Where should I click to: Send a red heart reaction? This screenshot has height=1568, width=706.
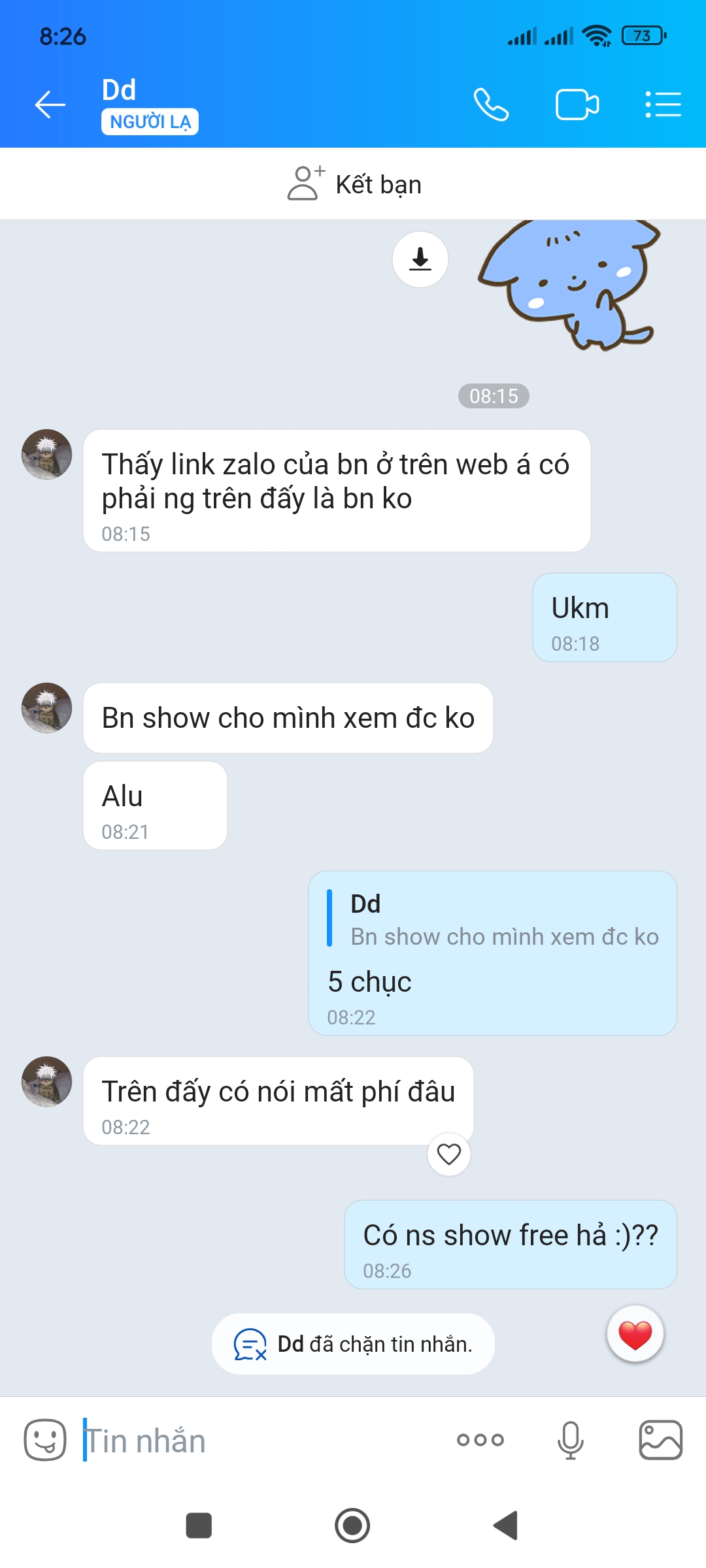635,1334
